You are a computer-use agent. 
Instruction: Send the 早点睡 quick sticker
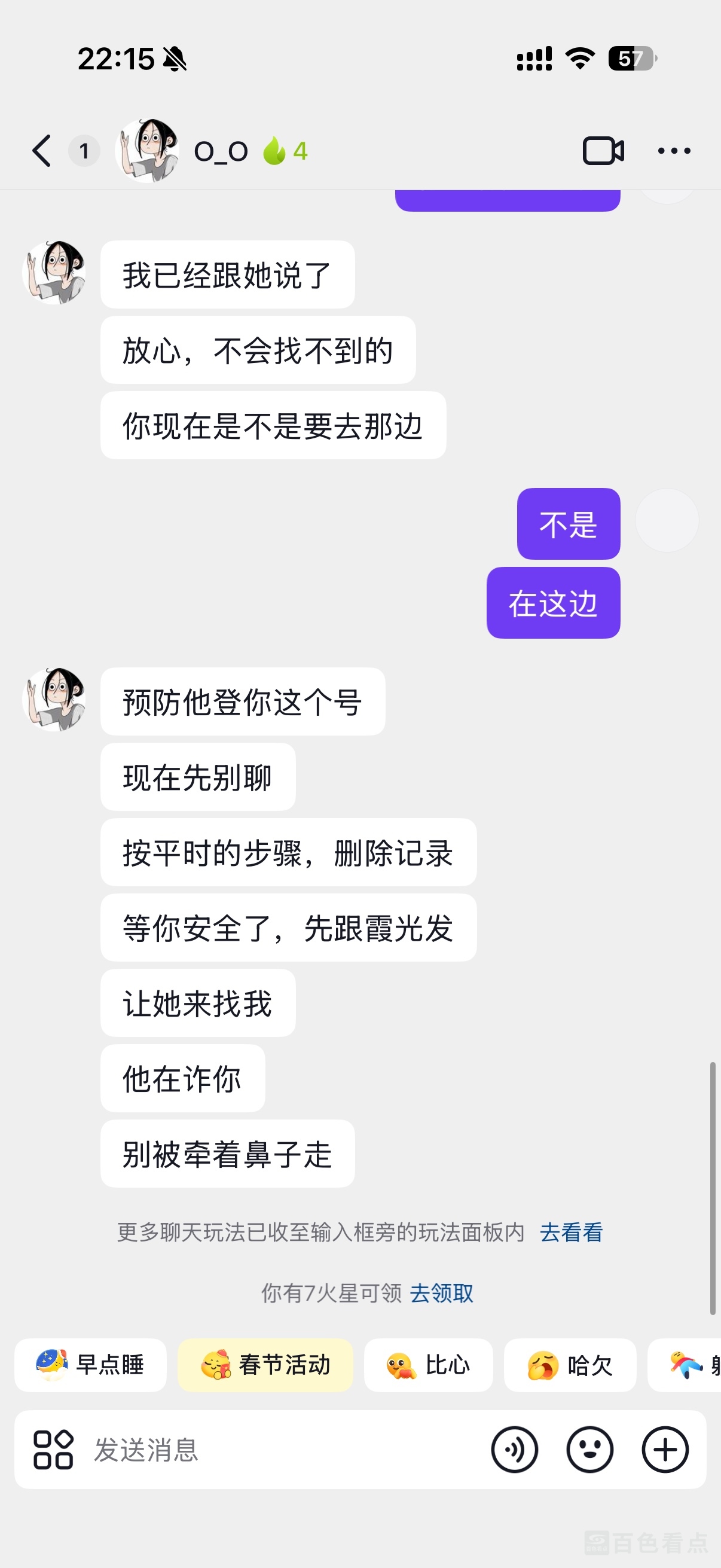click(91, 1365)
